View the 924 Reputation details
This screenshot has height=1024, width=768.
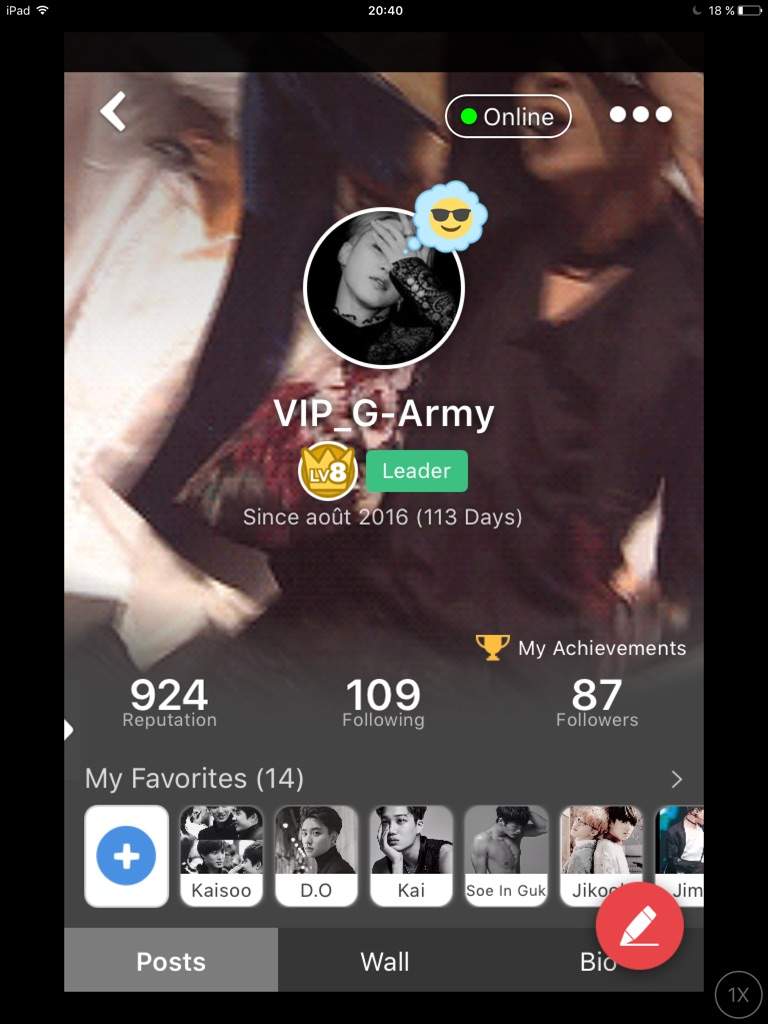coord(169,703)
